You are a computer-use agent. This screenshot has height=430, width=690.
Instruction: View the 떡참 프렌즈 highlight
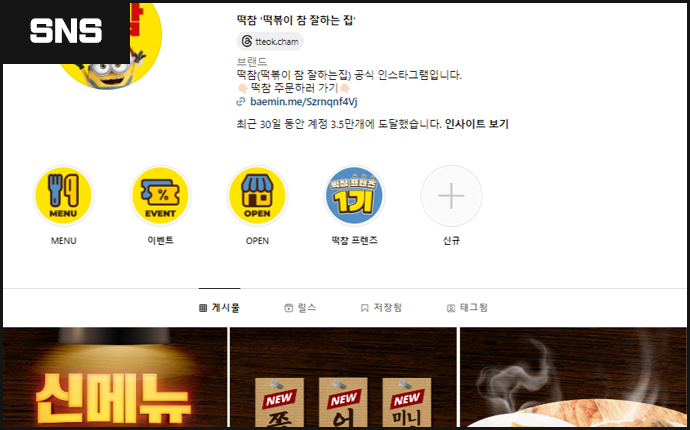354,196
